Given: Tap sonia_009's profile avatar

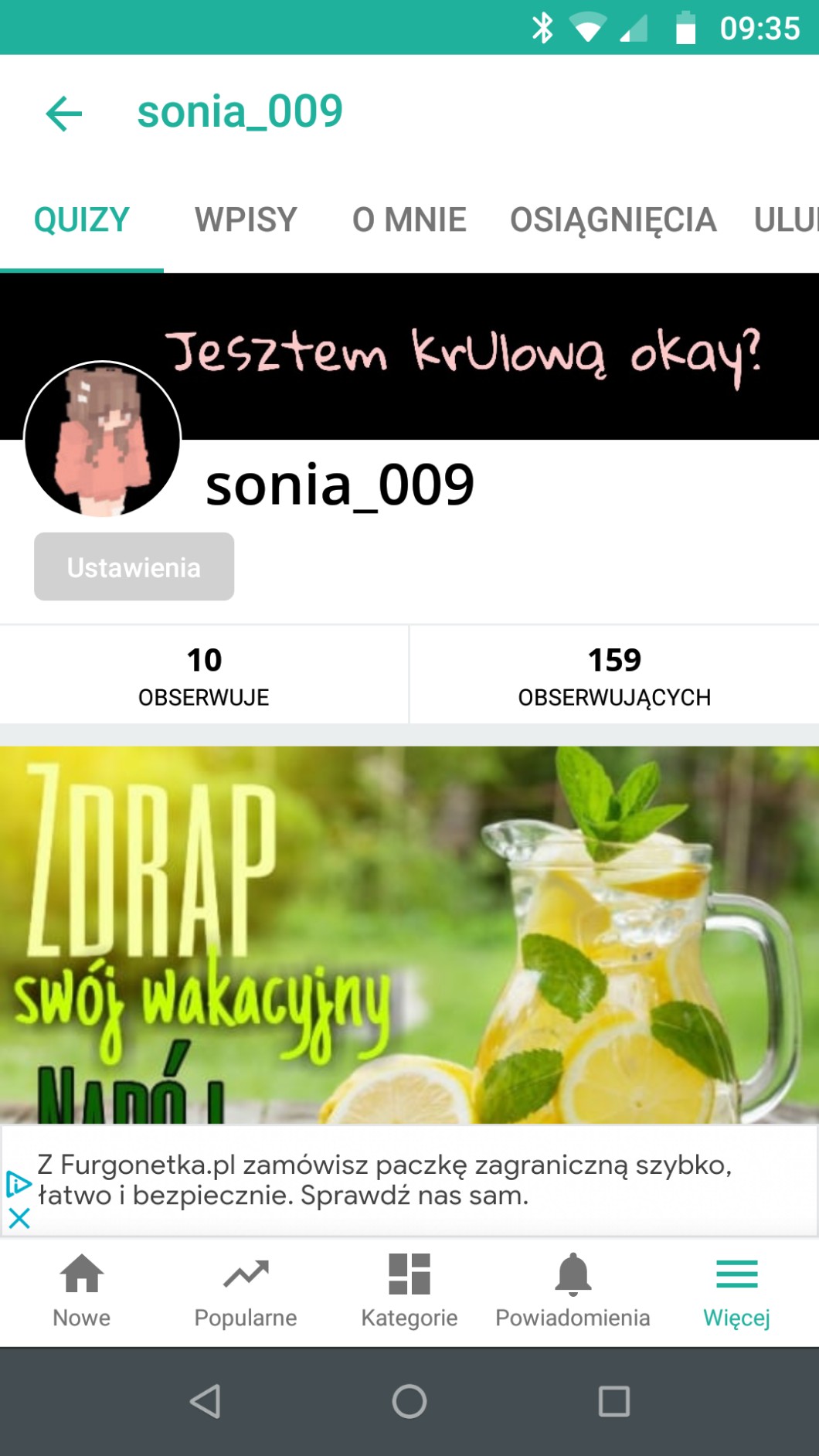Looking at the screenshot, I should click(x=103, y=439).
